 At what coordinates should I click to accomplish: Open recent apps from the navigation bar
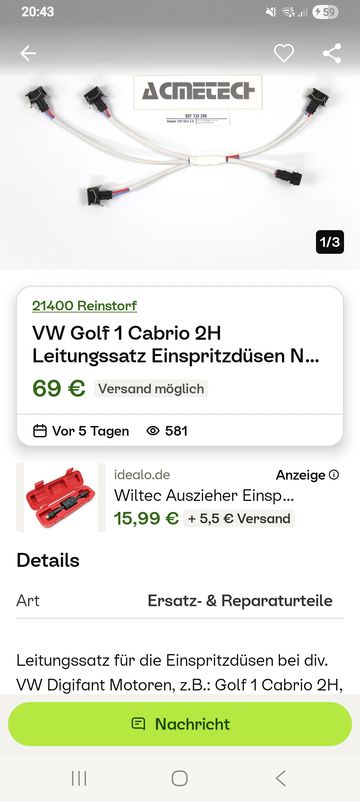coord(79,778)
